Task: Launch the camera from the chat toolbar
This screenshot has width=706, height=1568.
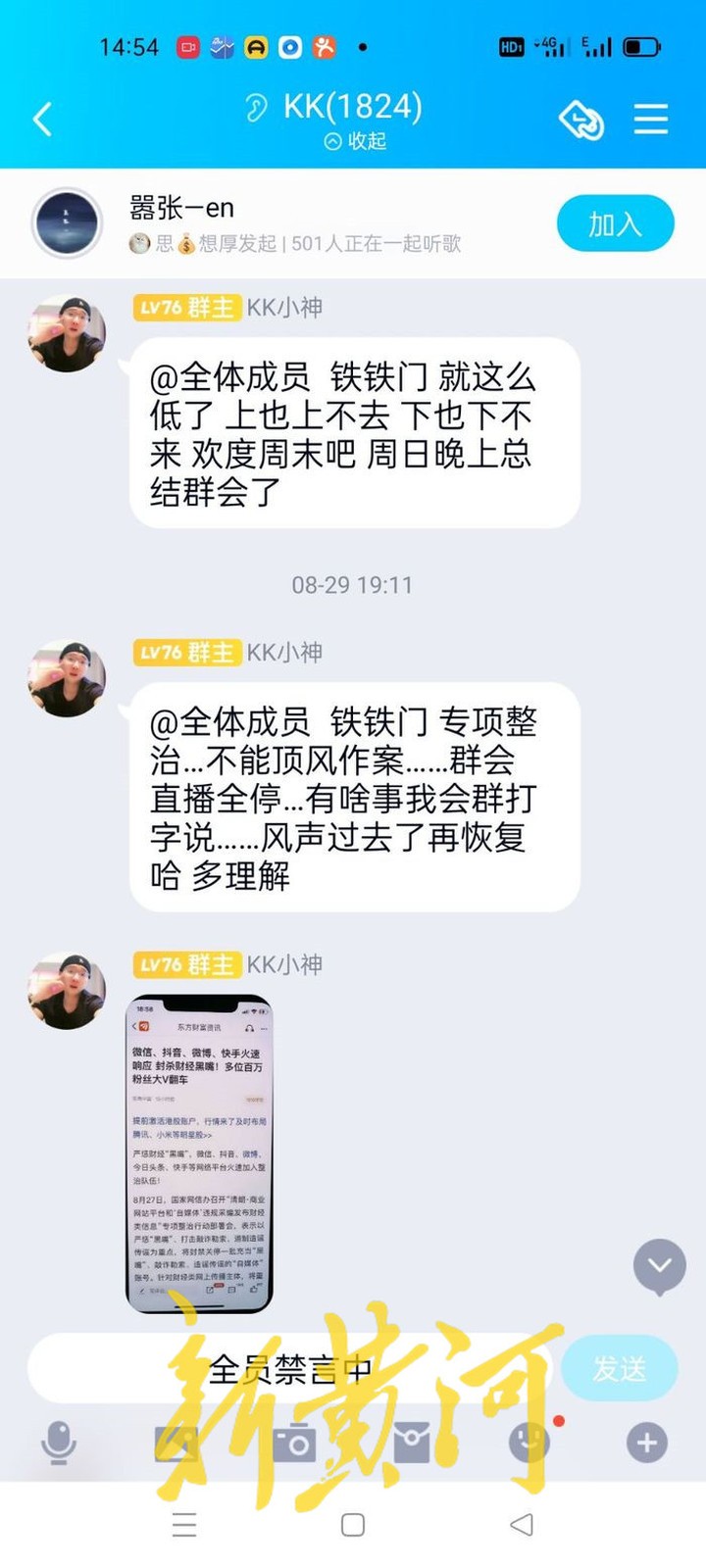Action: pyautogui.click(x=294, y=1443)
